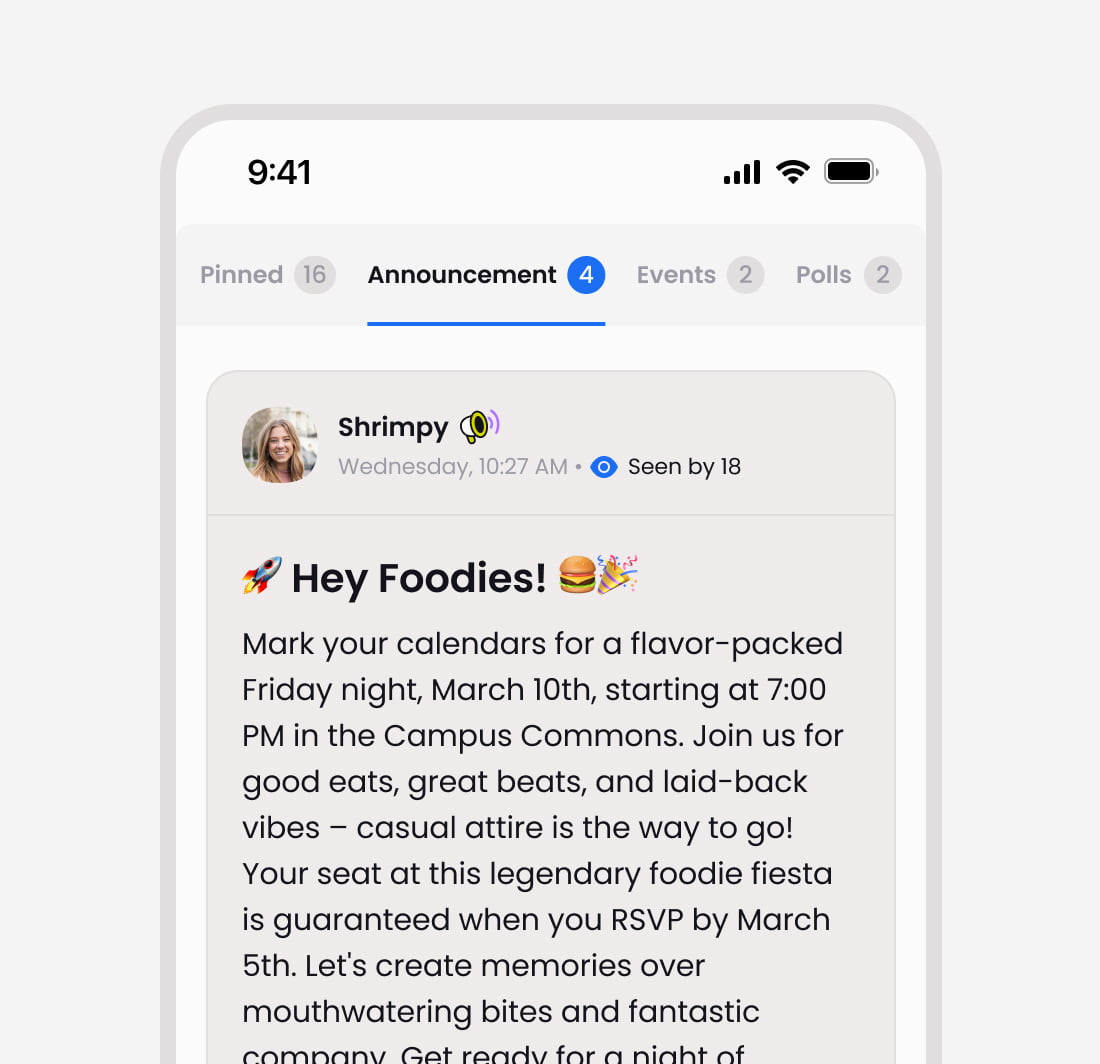
Task: Select the Announcement tab
Action: (485, 275)
